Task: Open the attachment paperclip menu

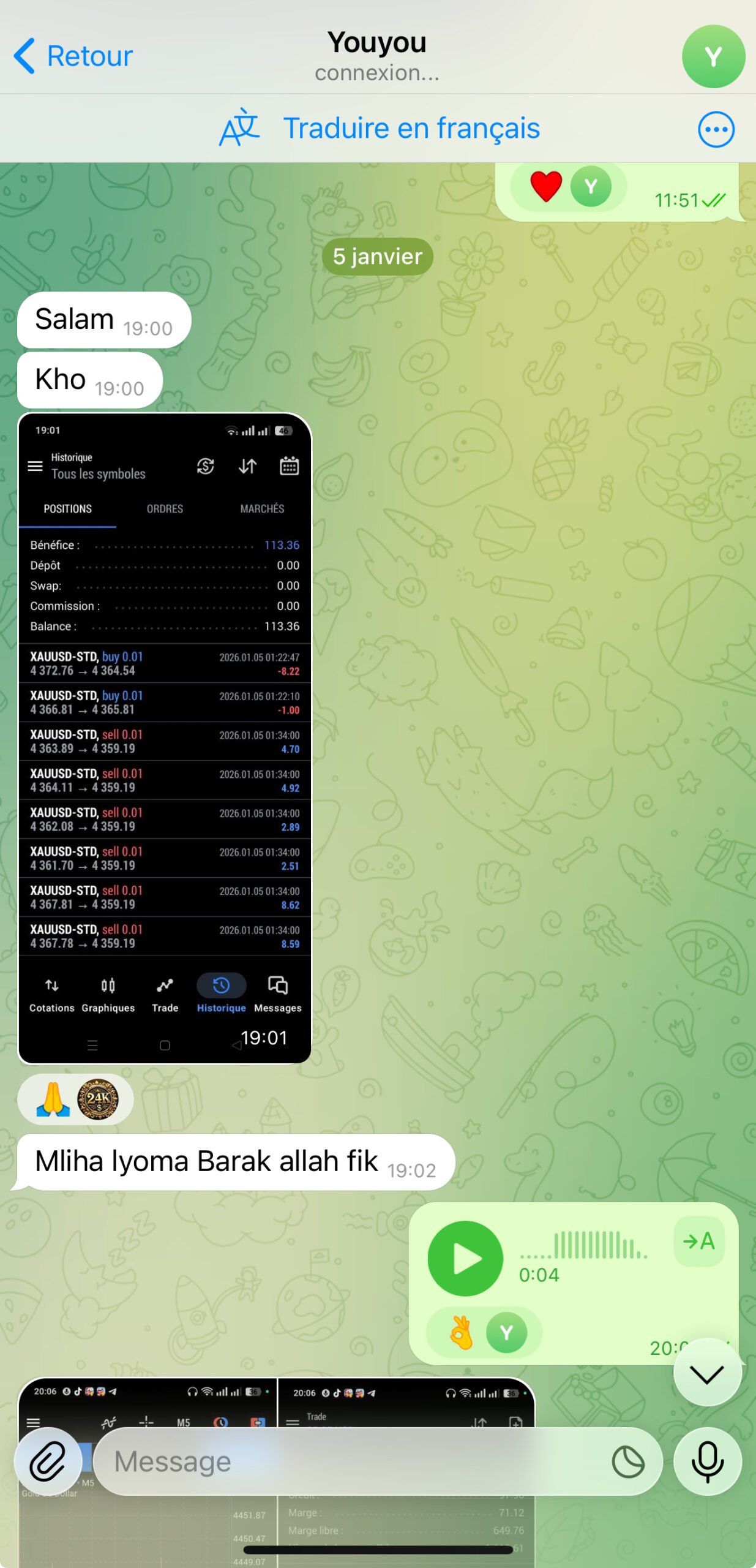Action: pos(48,1461)
